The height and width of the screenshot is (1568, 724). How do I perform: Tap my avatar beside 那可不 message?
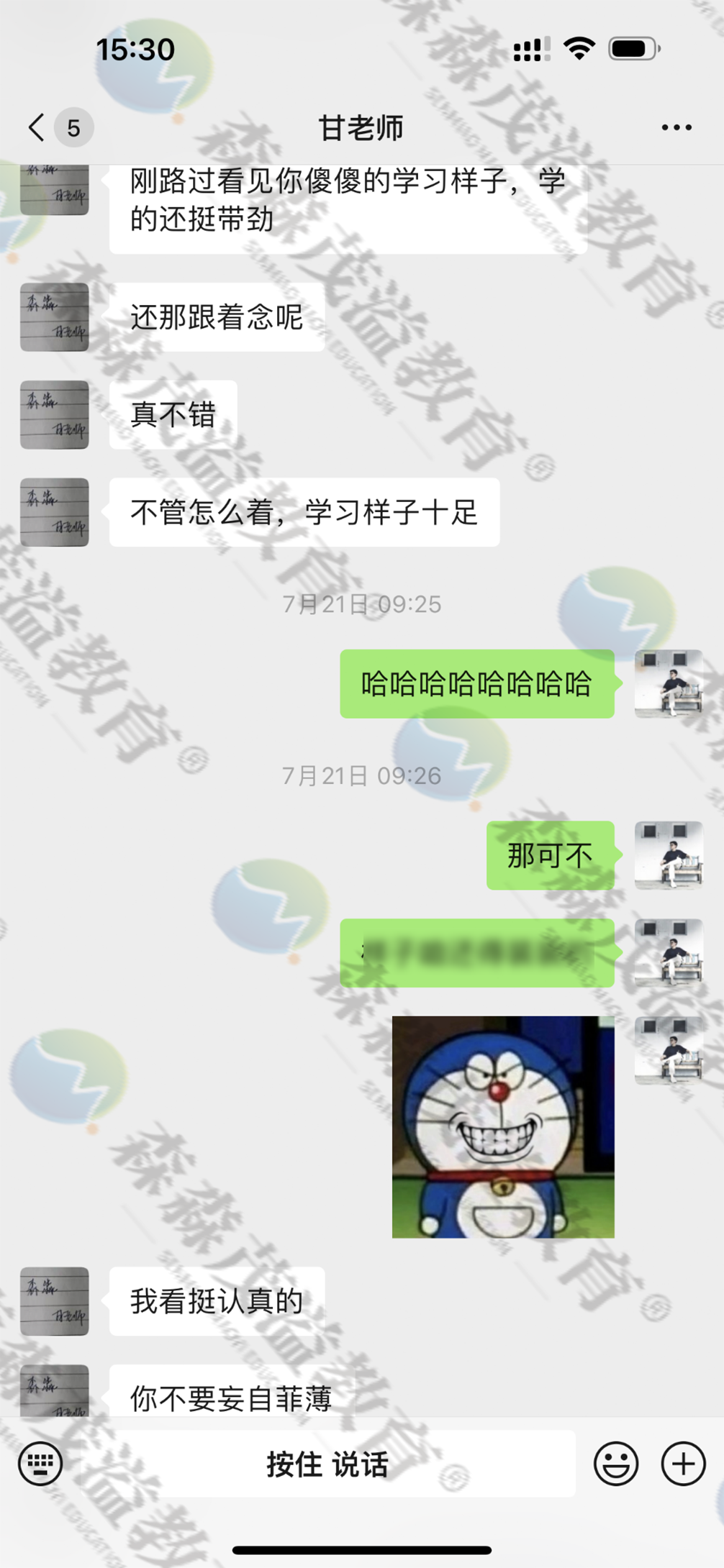(x=668, y=855)
